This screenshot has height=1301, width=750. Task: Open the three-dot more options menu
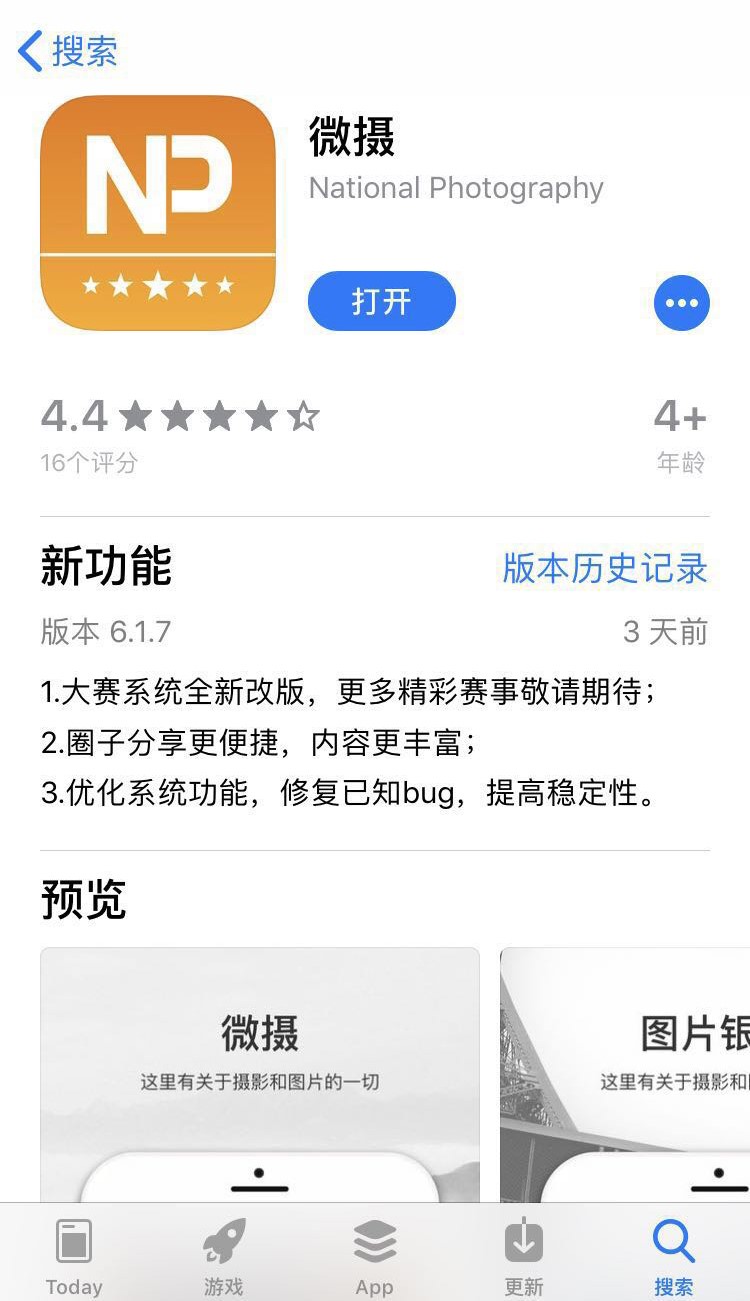point(681,303)
